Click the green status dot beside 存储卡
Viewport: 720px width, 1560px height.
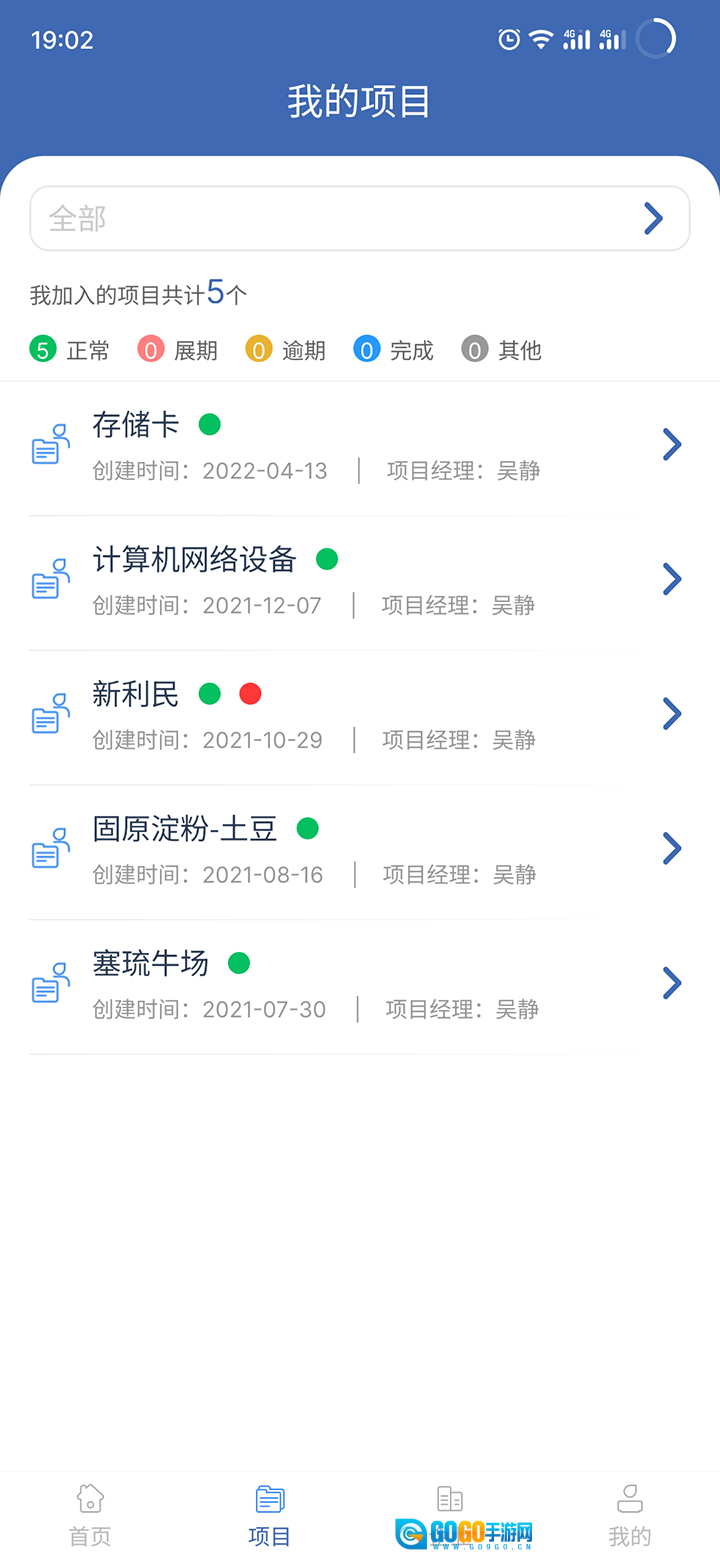(210, 424)
